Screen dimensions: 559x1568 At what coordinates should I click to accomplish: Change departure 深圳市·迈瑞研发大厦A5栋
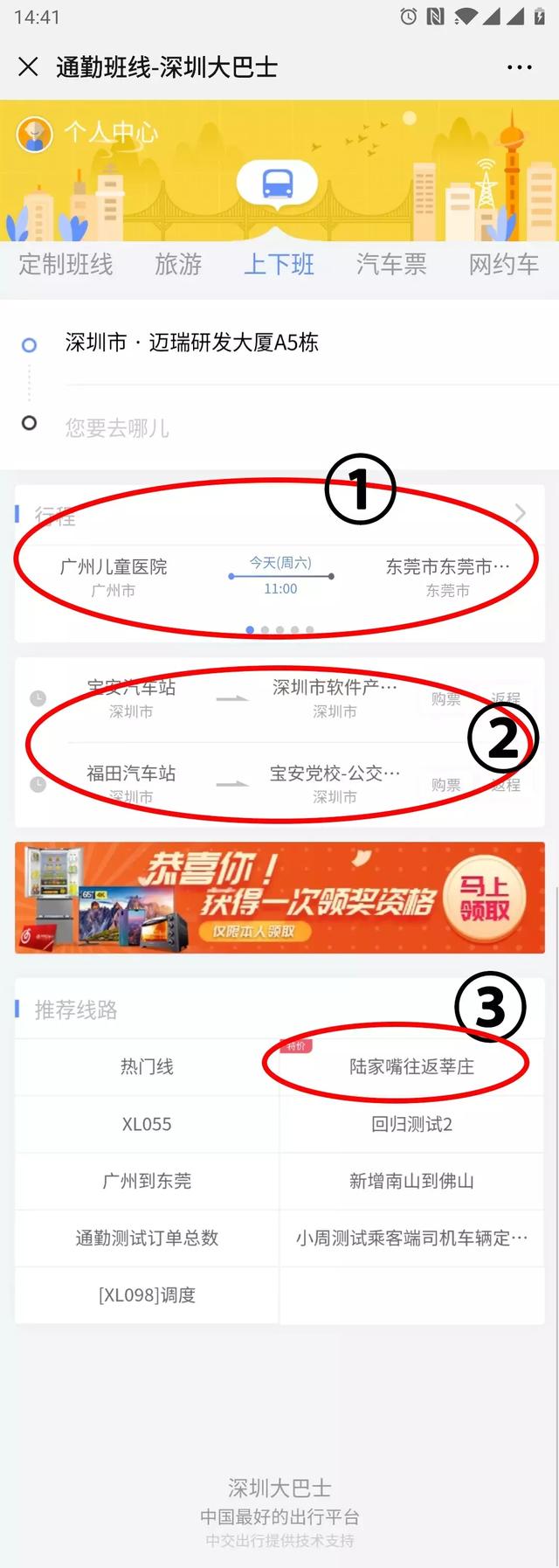click(192, 343)
